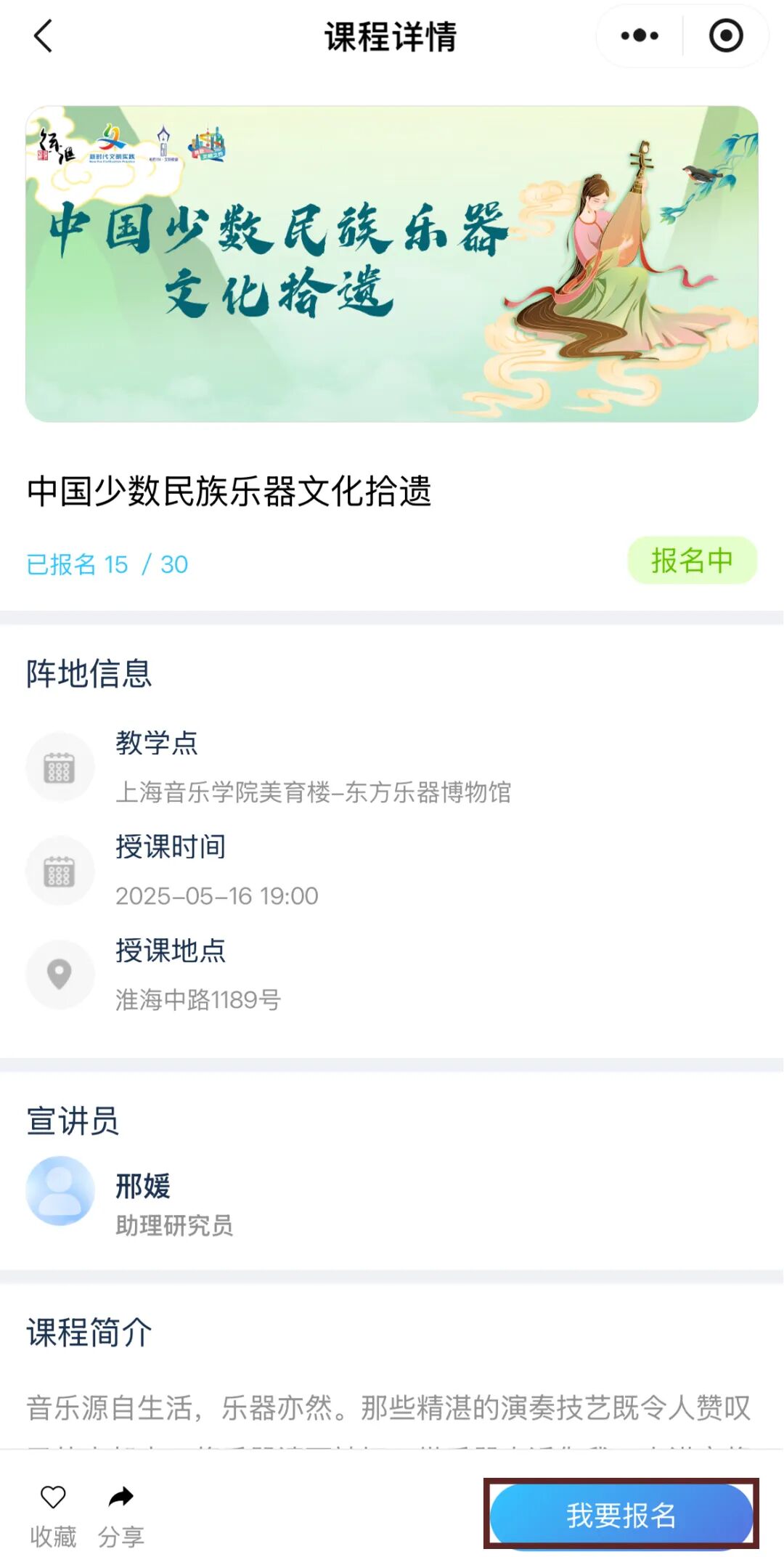Image resolution: width=784 pixels, height=1557 pixels.
Task: Share this course via 分享
Action: [x=121, y=1516]
